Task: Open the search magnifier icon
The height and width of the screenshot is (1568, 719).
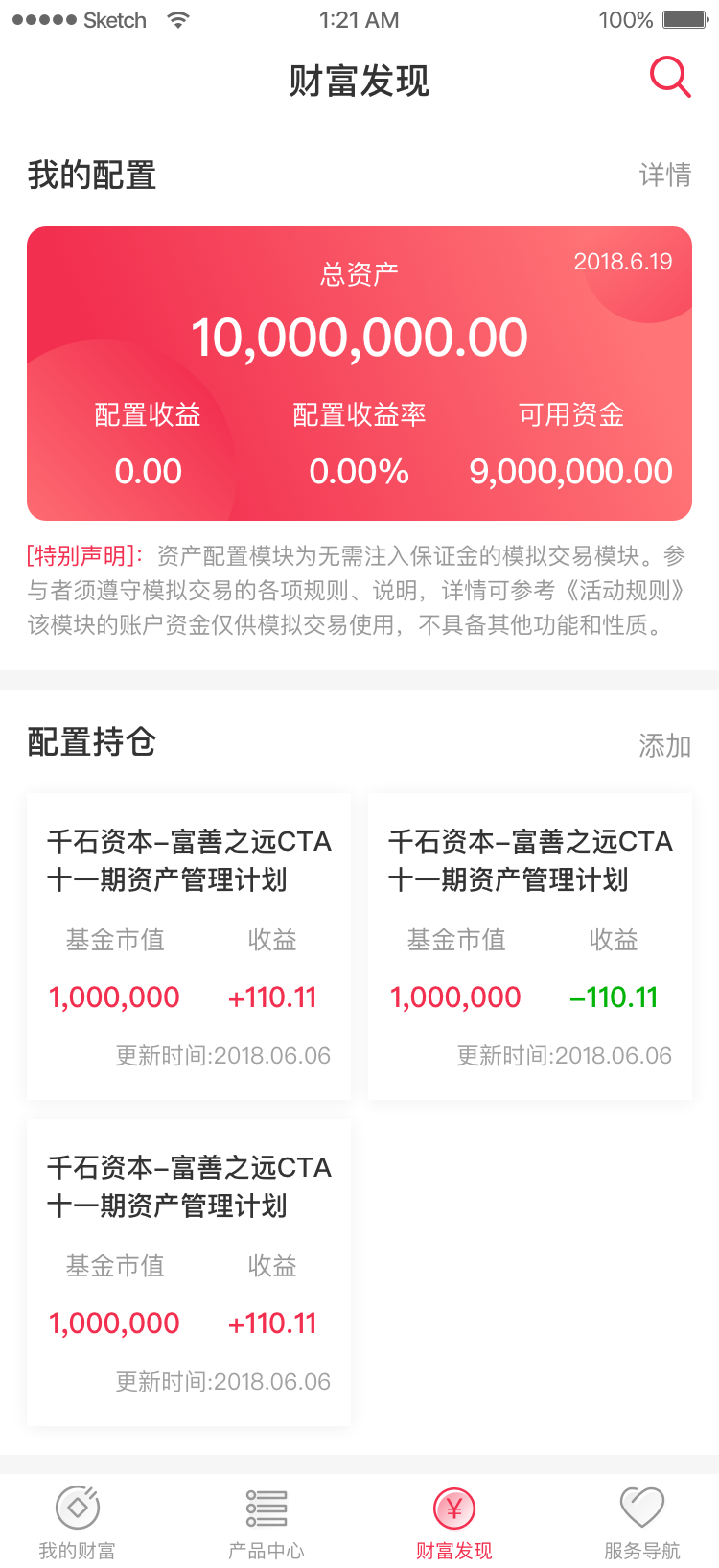Action: (x=670, y=77)
